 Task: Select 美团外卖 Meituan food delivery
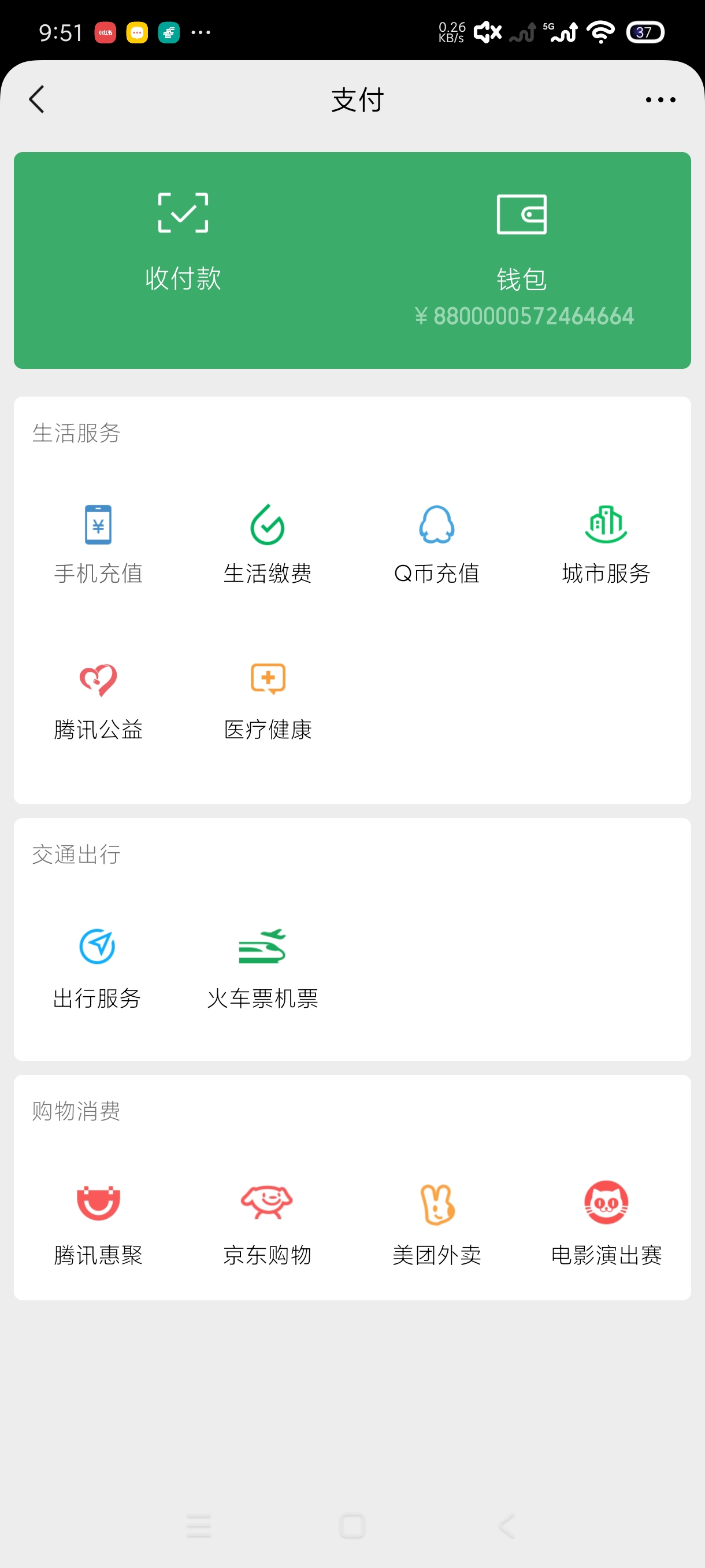pyautogui.click(x=437, y=1225)
